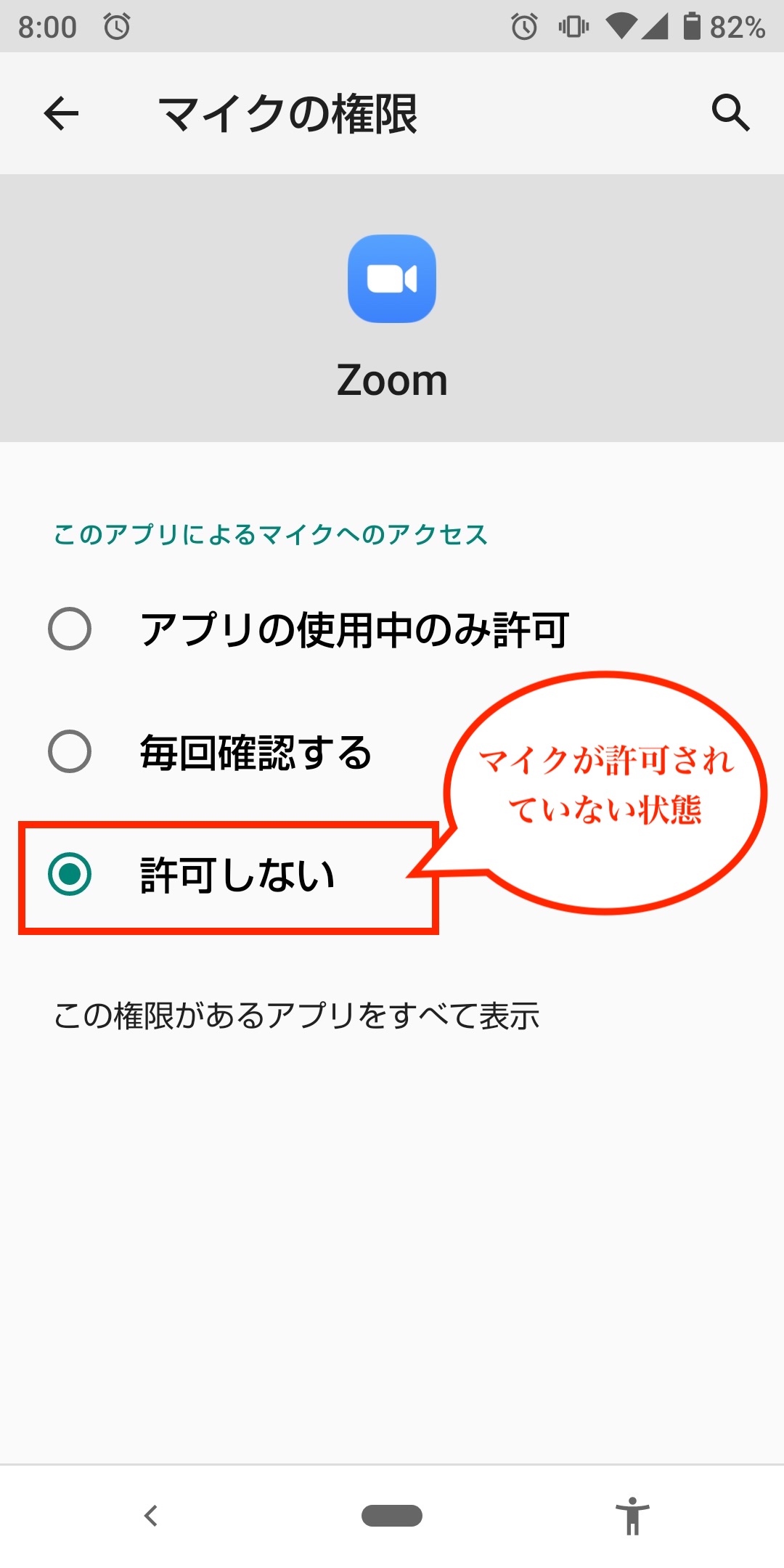Select the 許可しない radio button
Viewport: 784px width, 1568px height.
pos(70,873)
